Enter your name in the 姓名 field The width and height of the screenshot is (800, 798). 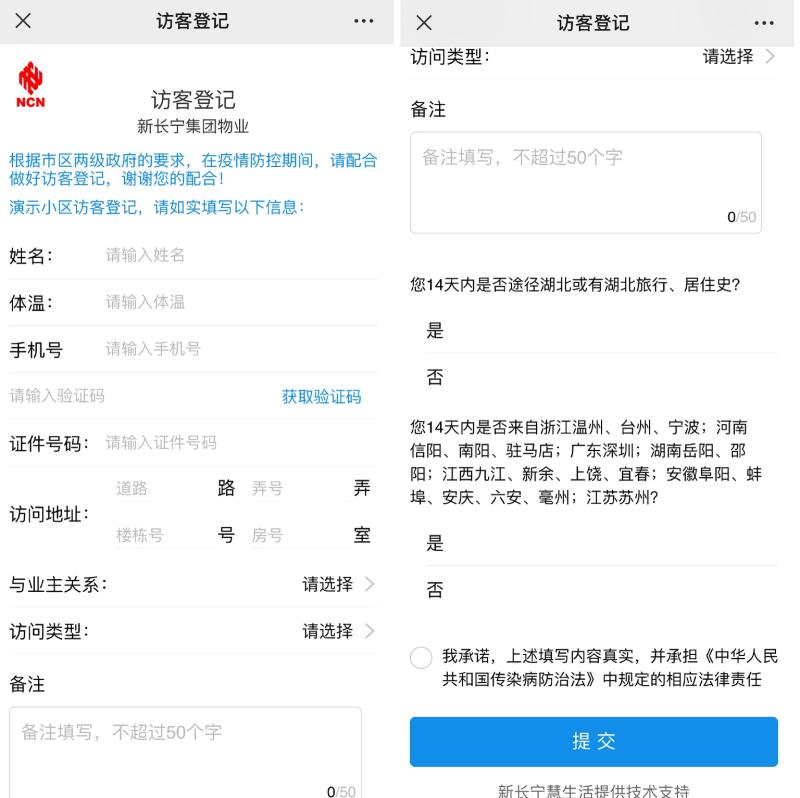click(x=240, y=255)
